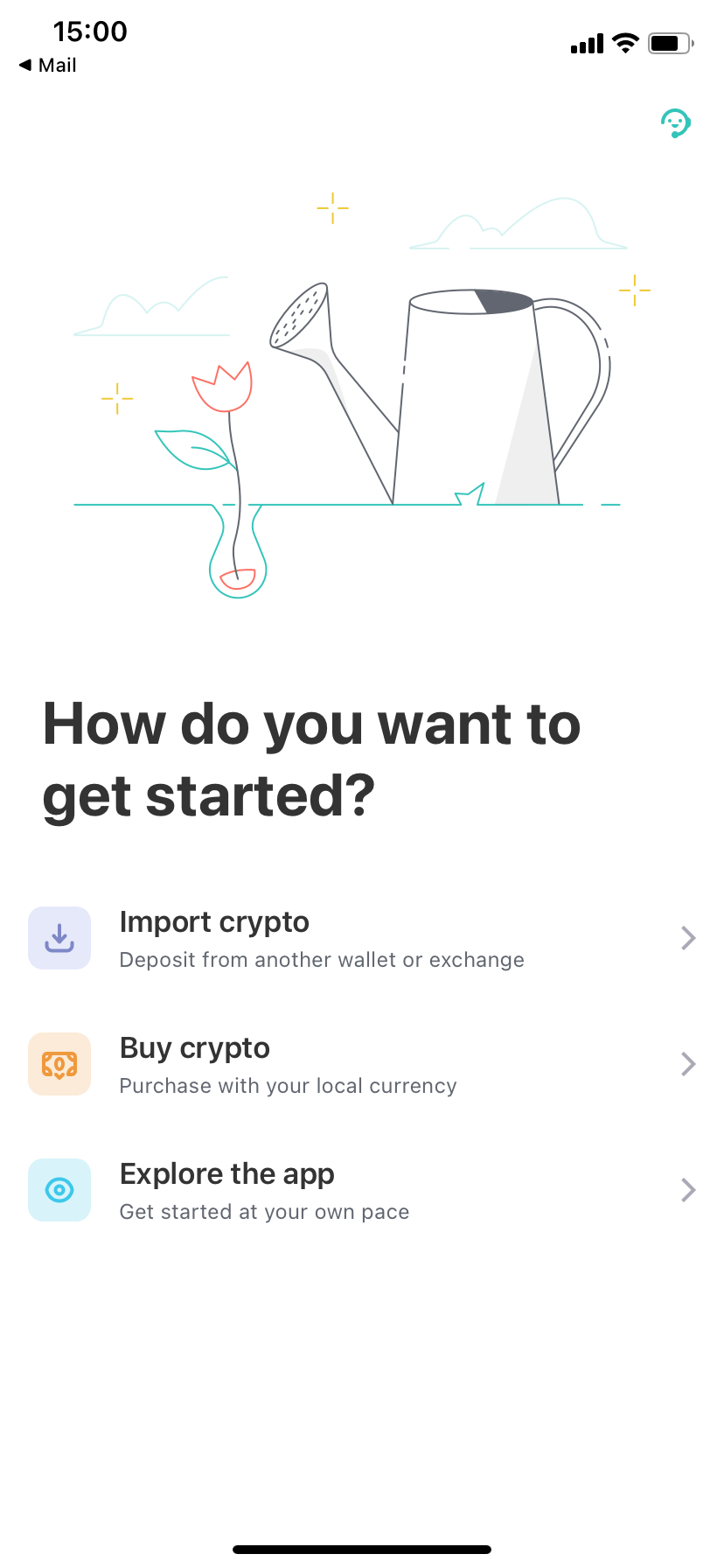The height and width of the screenshot is (1568, 724).
Task: Choose Buy crypto with local currency
Action: pos(361,1065)
